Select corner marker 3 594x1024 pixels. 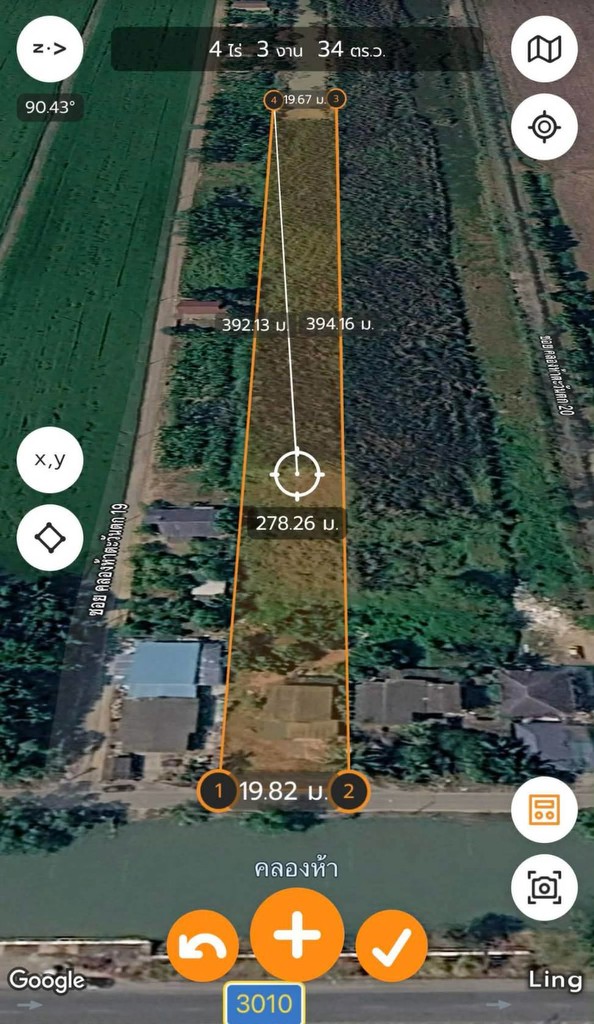[x=336, y=99]
